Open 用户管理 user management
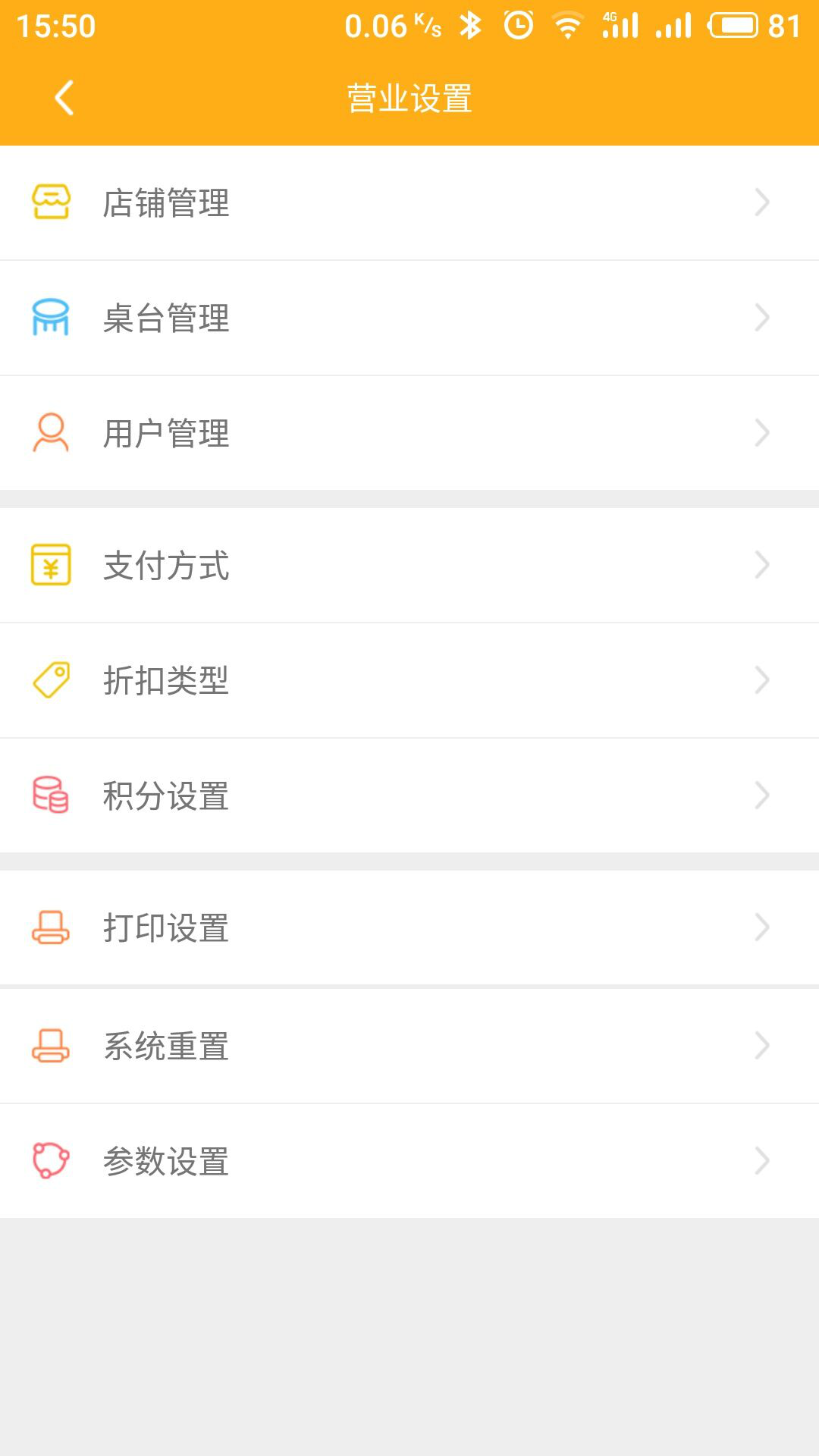This screenshot has width=819, height=1456. [x=409, y=433]
